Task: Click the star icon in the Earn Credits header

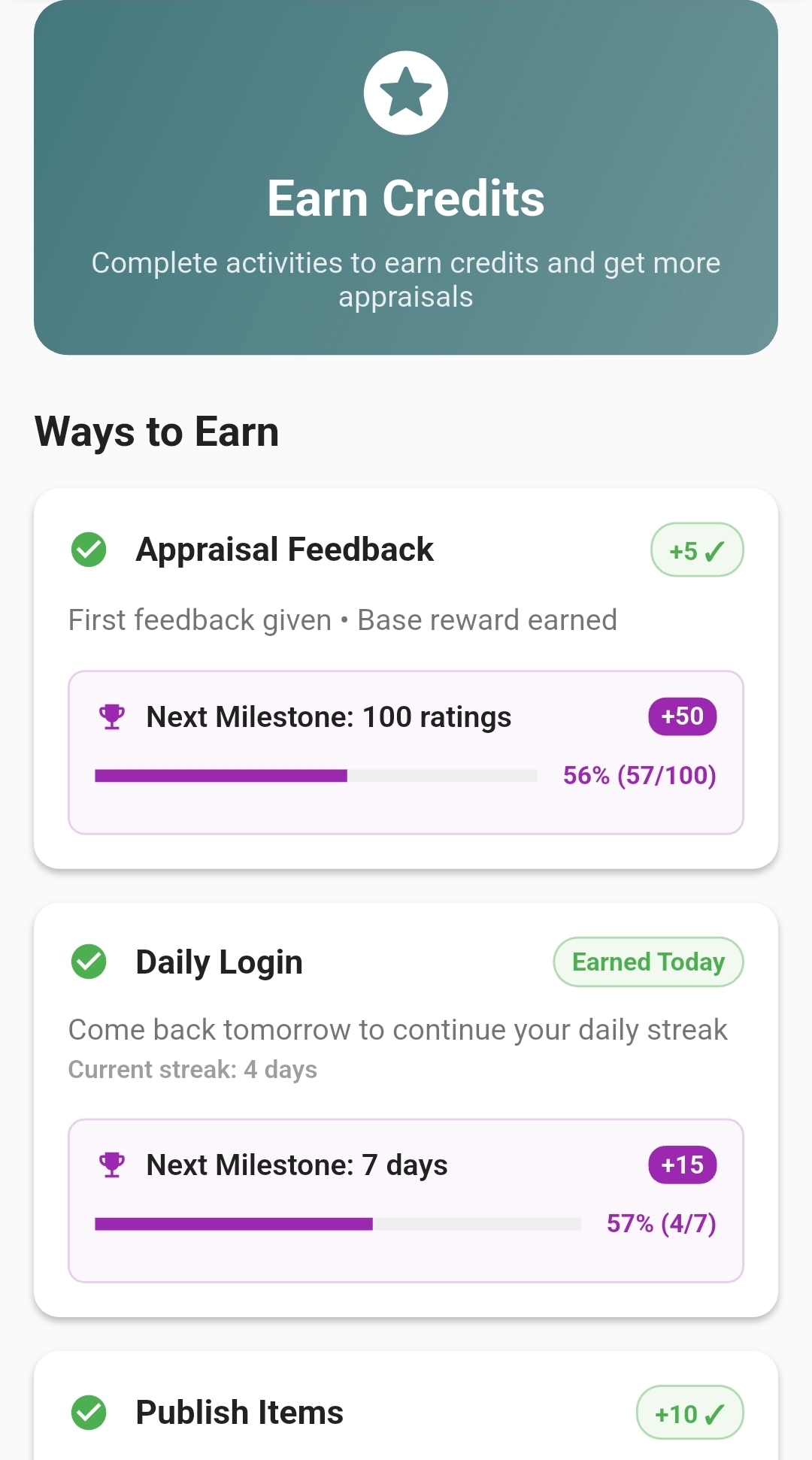Action: (x=406, y=91)
